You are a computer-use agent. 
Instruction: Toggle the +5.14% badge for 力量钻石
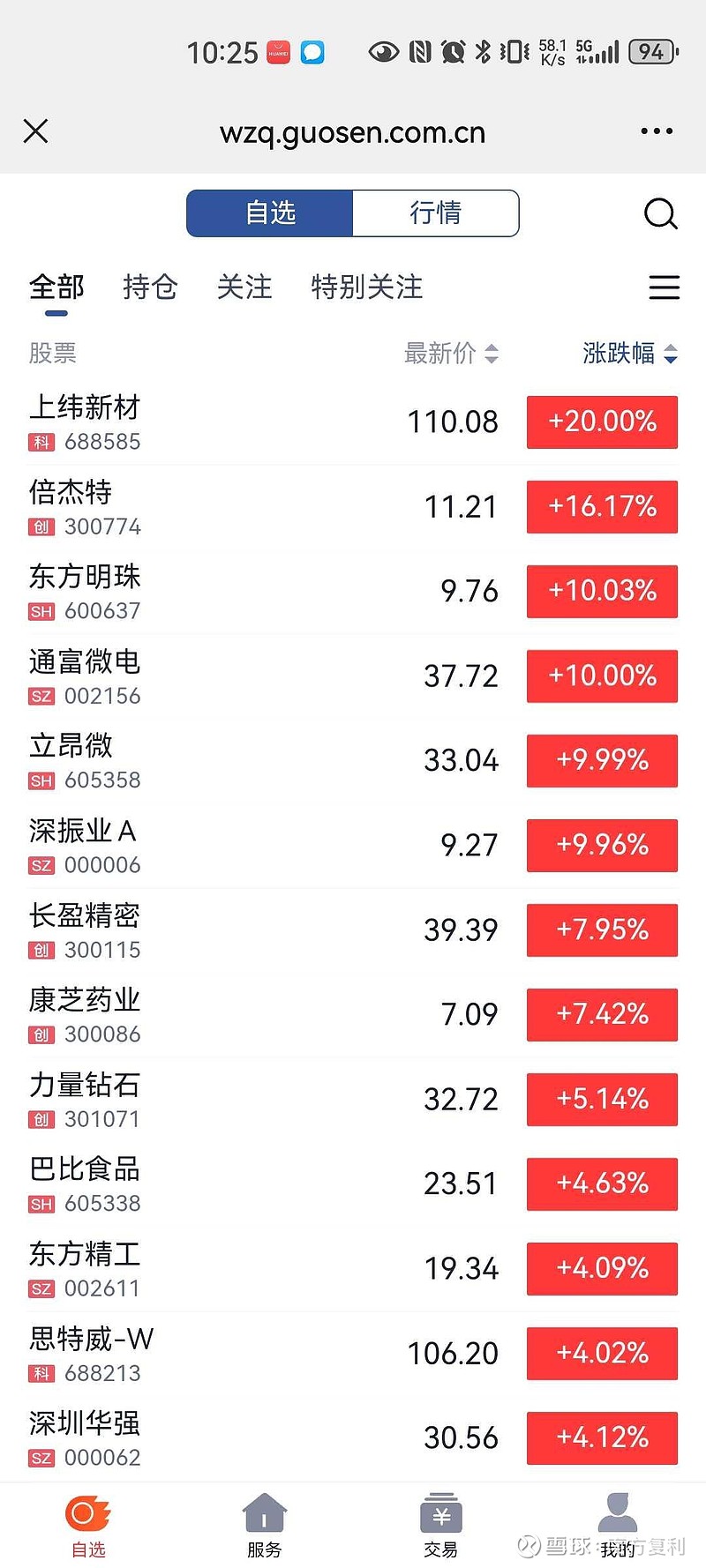[602, 1099]
